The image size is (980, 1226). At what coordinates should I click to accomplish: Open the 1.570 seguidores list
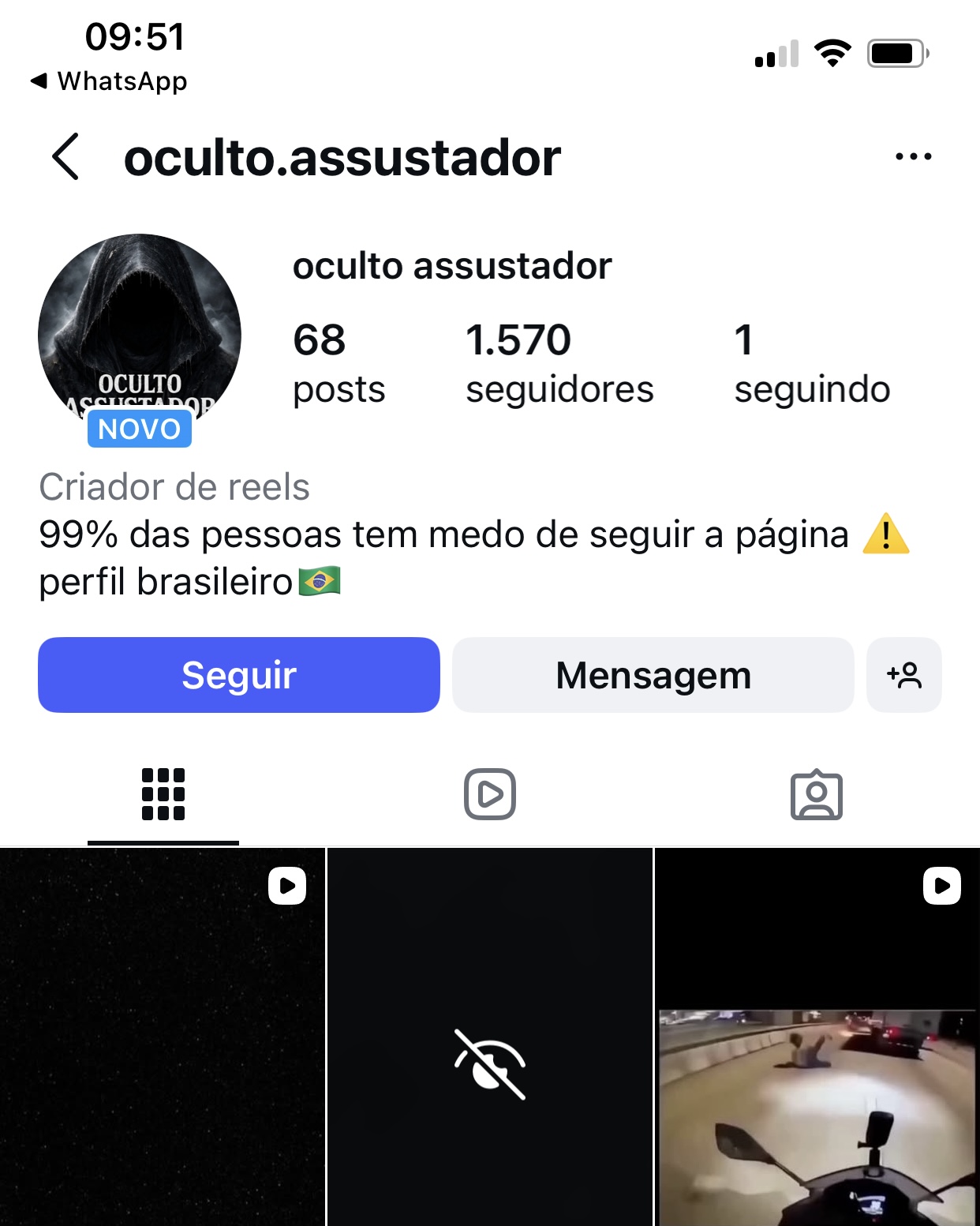(x=560, y=363)
